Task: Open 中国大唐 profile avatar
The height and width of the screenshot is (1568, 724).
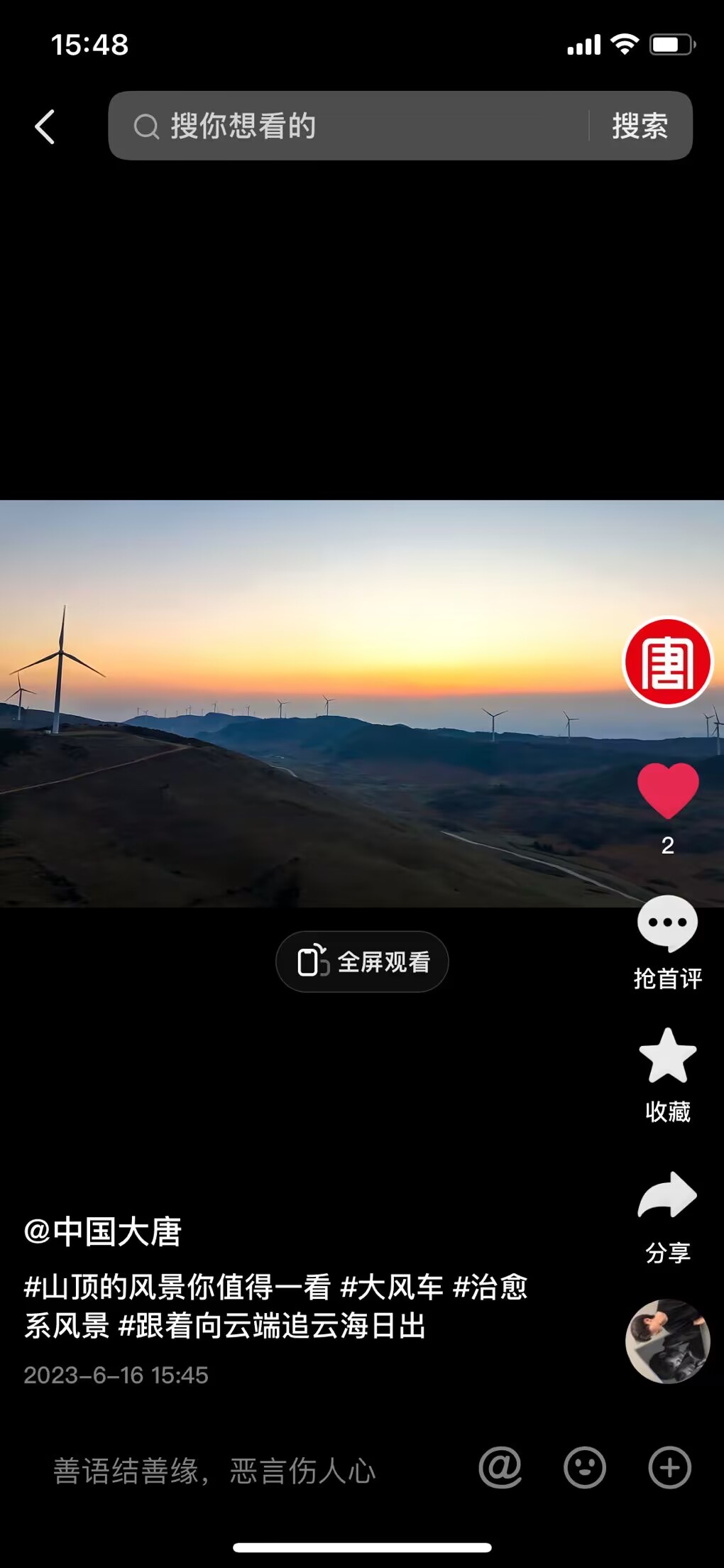Action: tap(667, 662)
